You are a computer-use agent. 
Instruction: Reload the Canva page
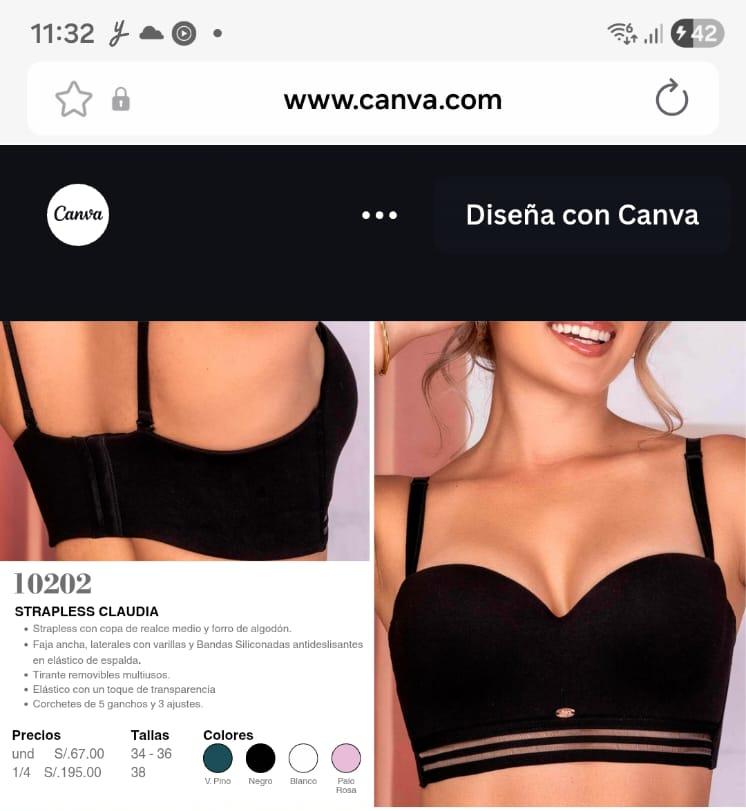(x=671, y=99)
